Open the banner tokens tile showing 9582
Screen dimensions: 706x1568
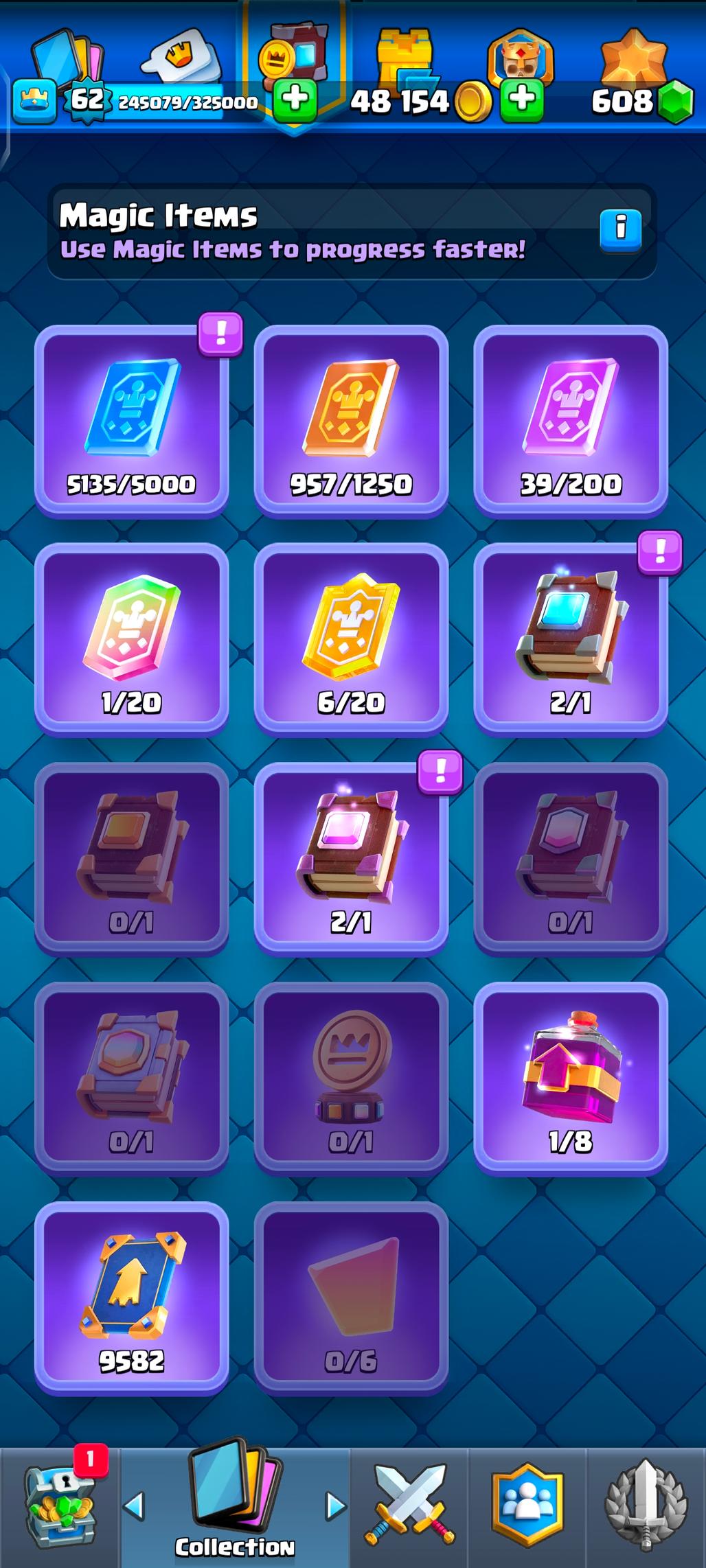131,1298
